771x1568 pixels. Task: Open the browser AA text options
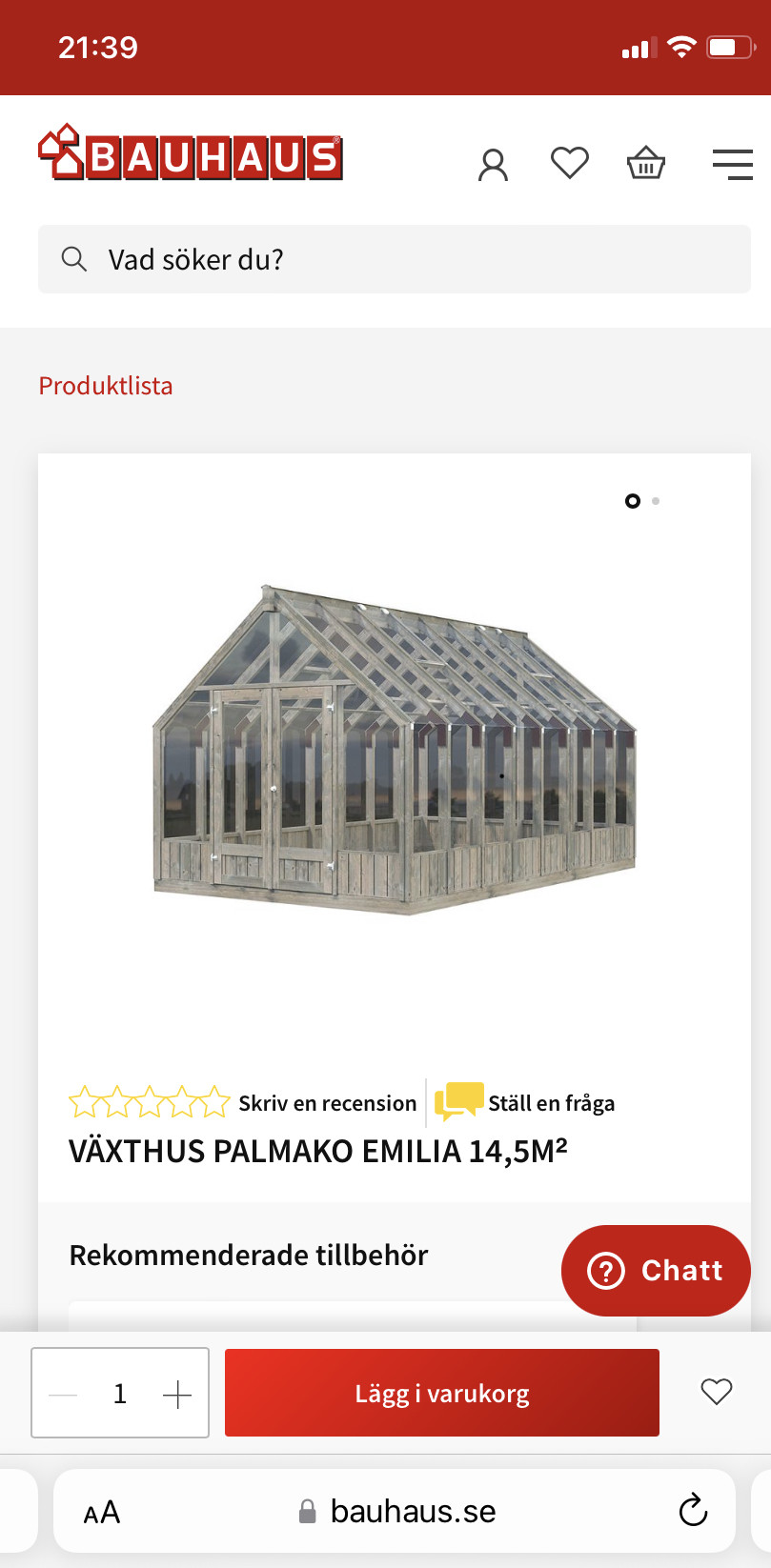(x=102, y=1512)
